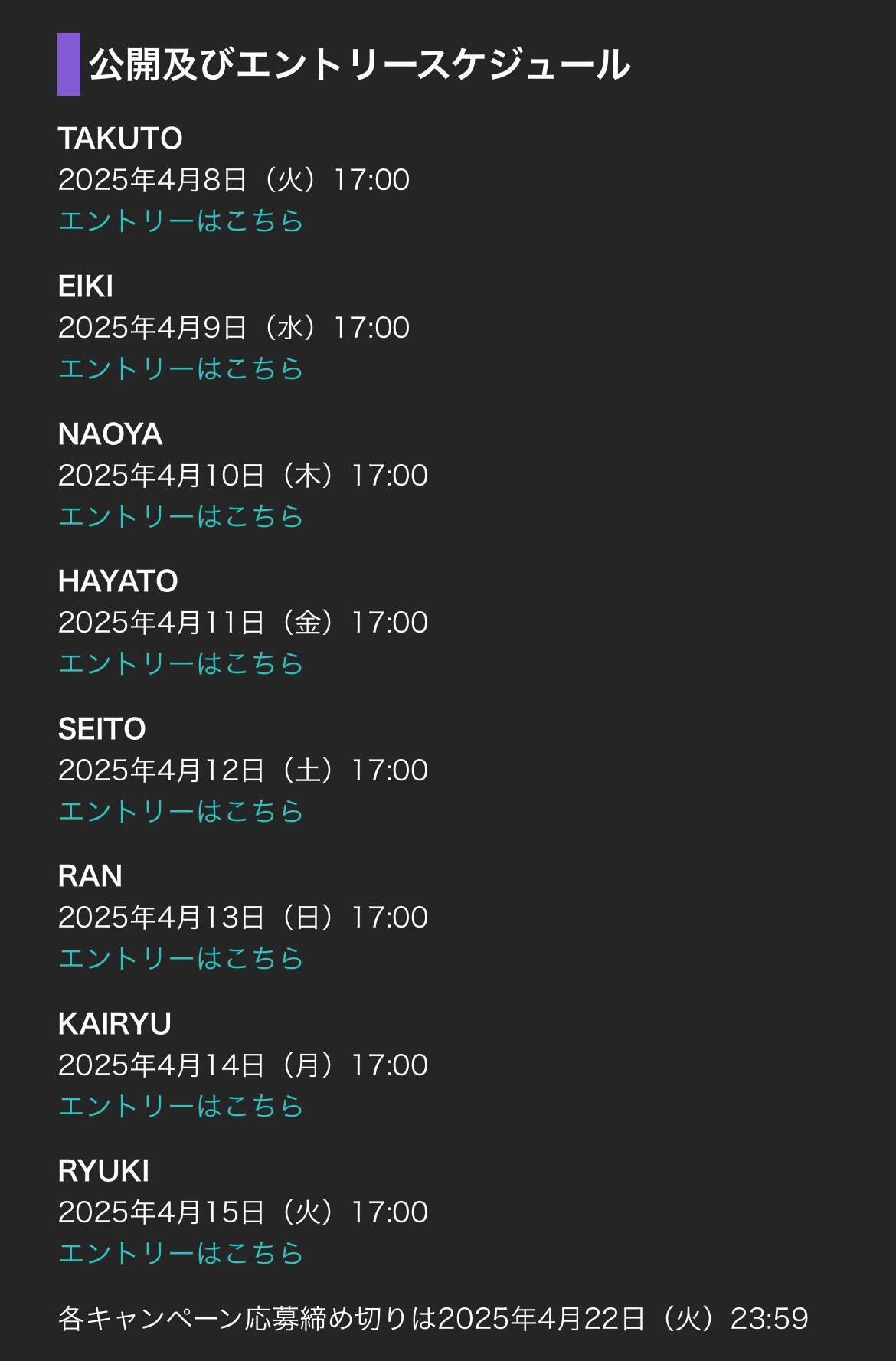Select the entry link under SEITO
The image size is (896, 1361).
[181, 812]
